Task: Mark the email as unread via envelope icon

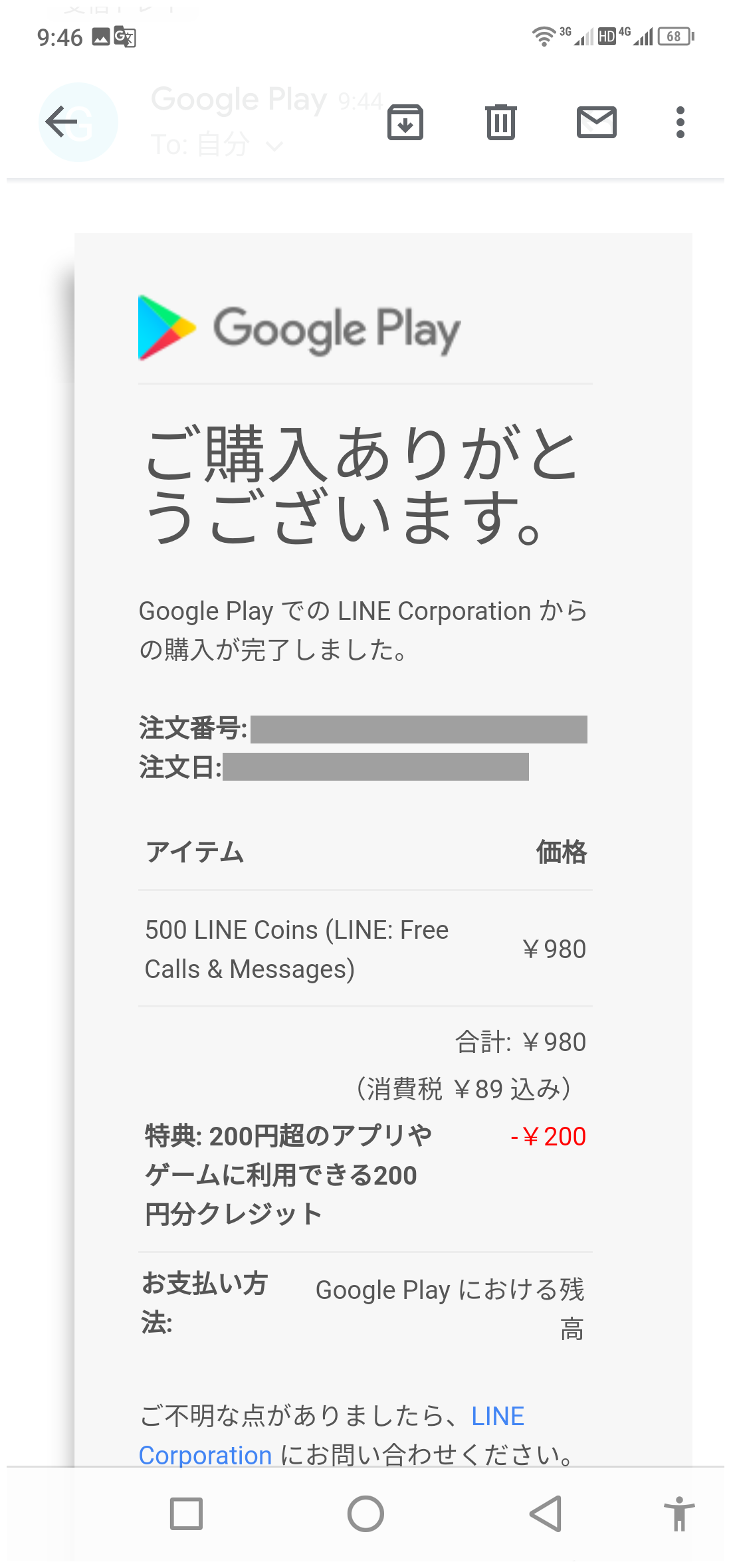Action: tap(596, 122)
